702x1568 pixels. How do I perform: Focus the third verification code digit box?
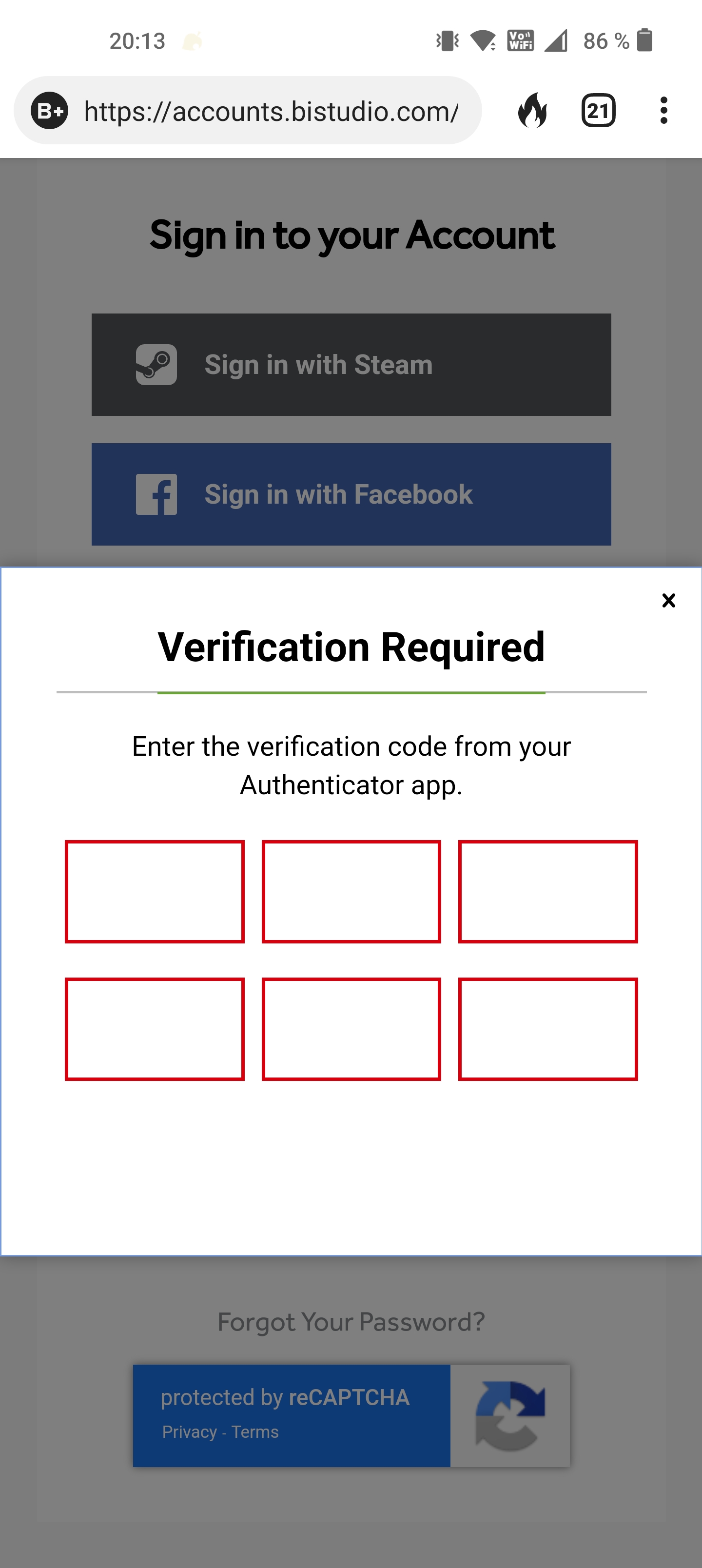548,891
